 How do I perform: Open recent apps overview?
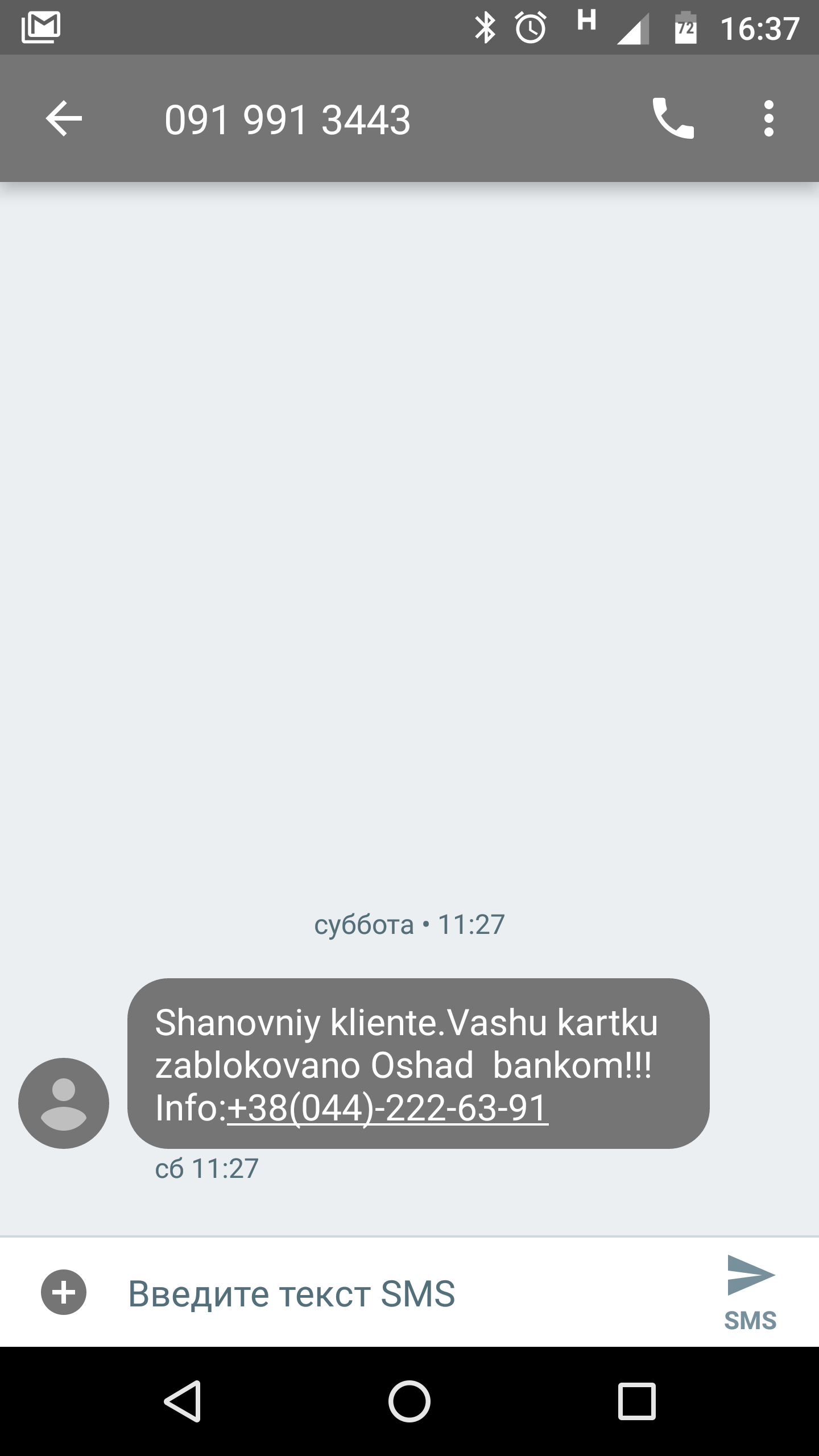point(636,1401)
